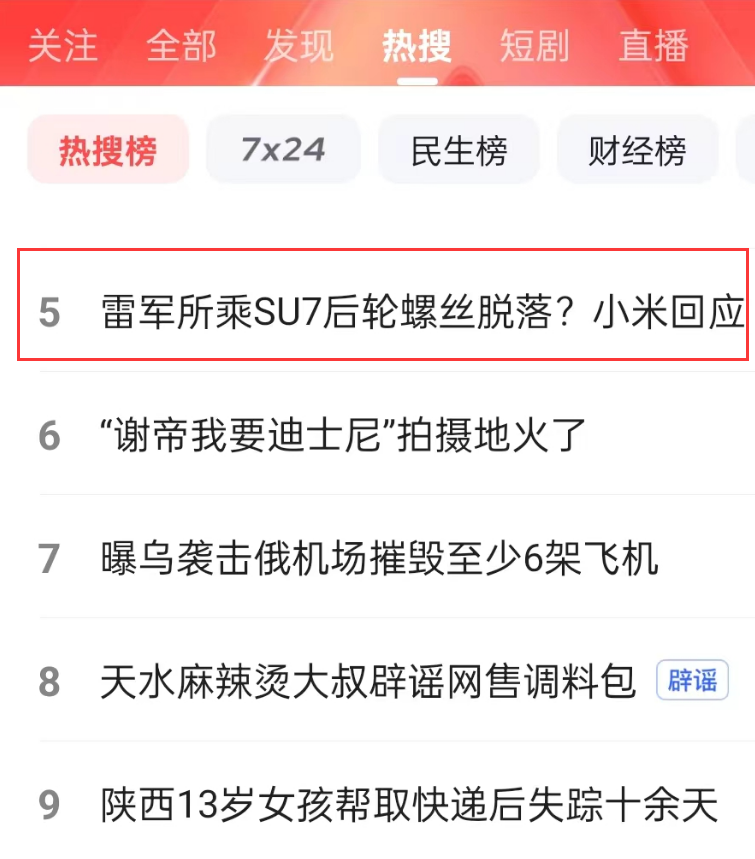The image size is (755, 859).
Task: Select the 热搜榜 chip
Action: click(108, 150)
